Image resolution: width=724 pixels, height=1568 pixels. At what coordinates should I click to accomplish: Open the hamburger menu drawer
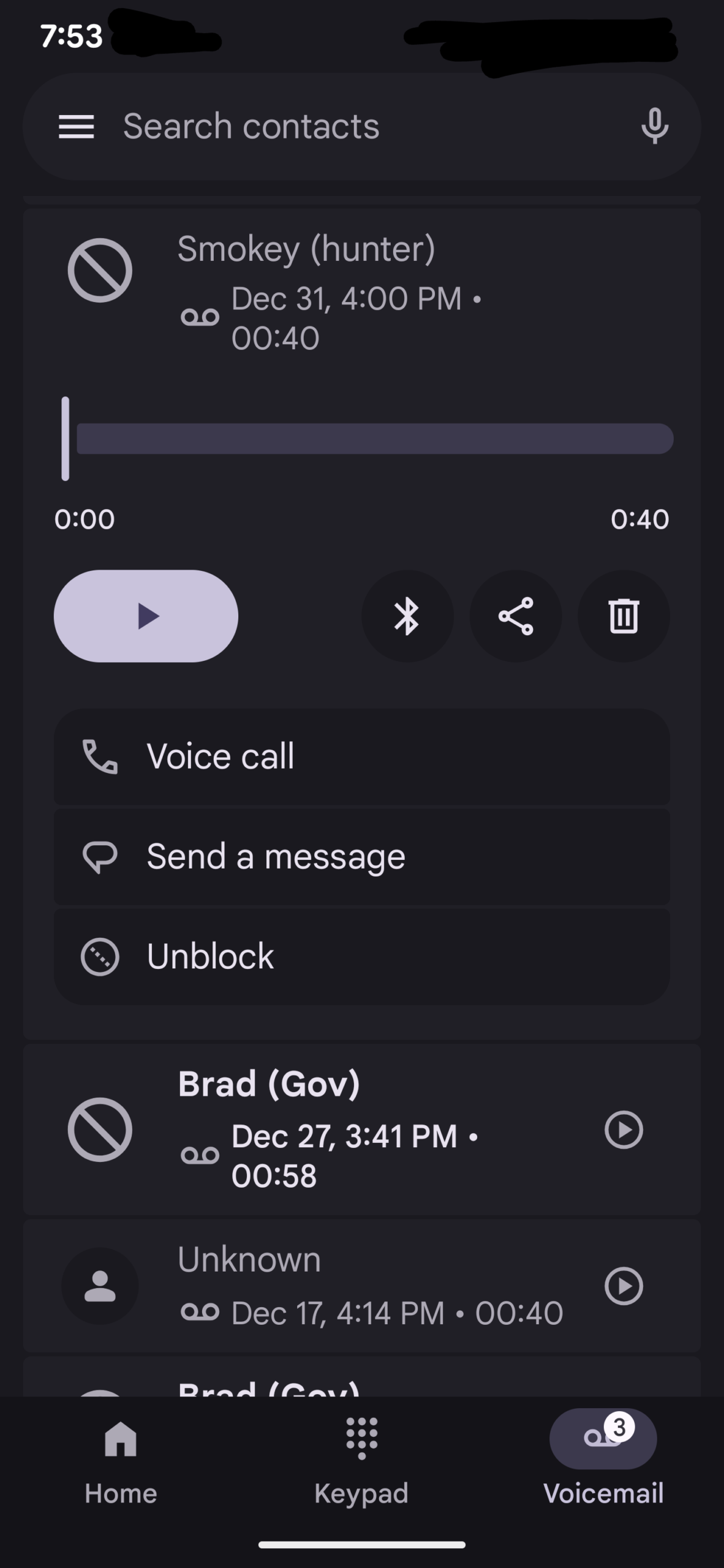76,127
